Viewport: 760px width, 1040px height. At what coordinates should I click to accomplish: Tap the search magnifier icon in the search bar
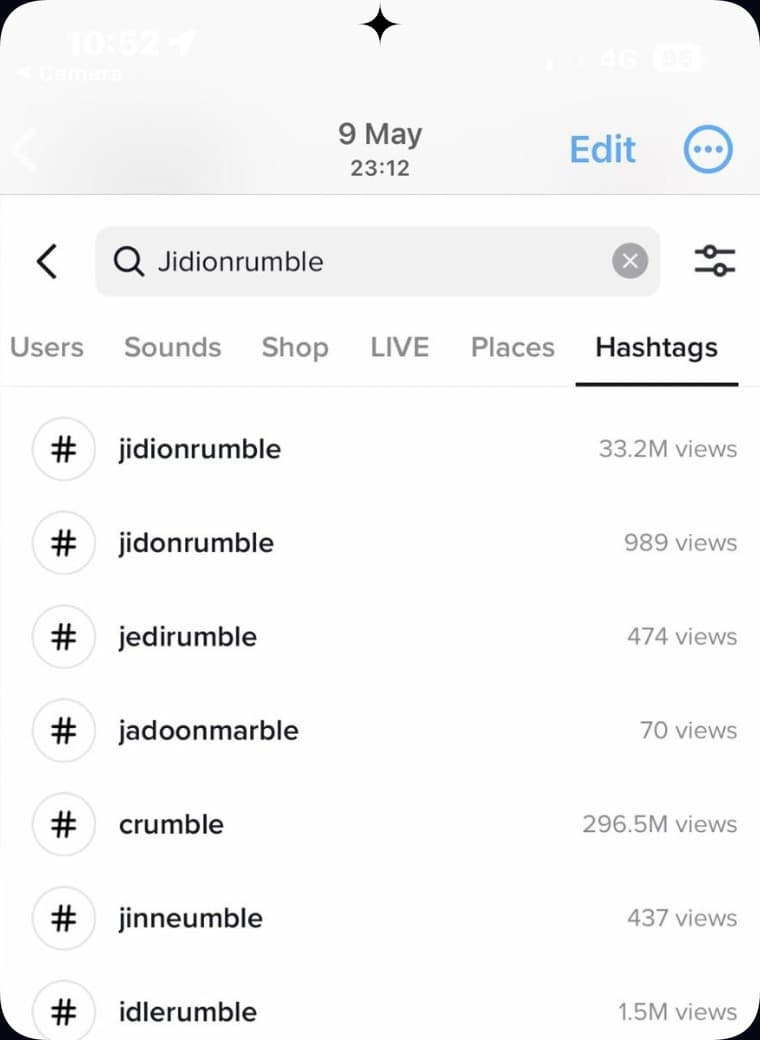[x=128, y=261]
